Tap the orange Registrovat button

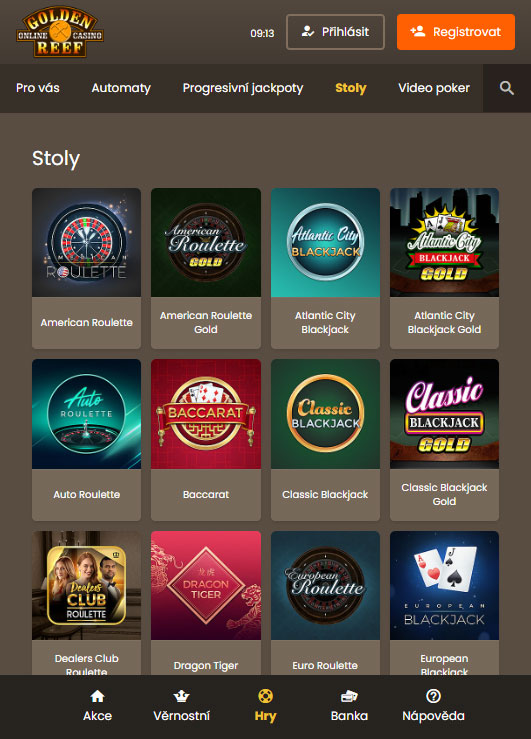(x=456, y=32)
